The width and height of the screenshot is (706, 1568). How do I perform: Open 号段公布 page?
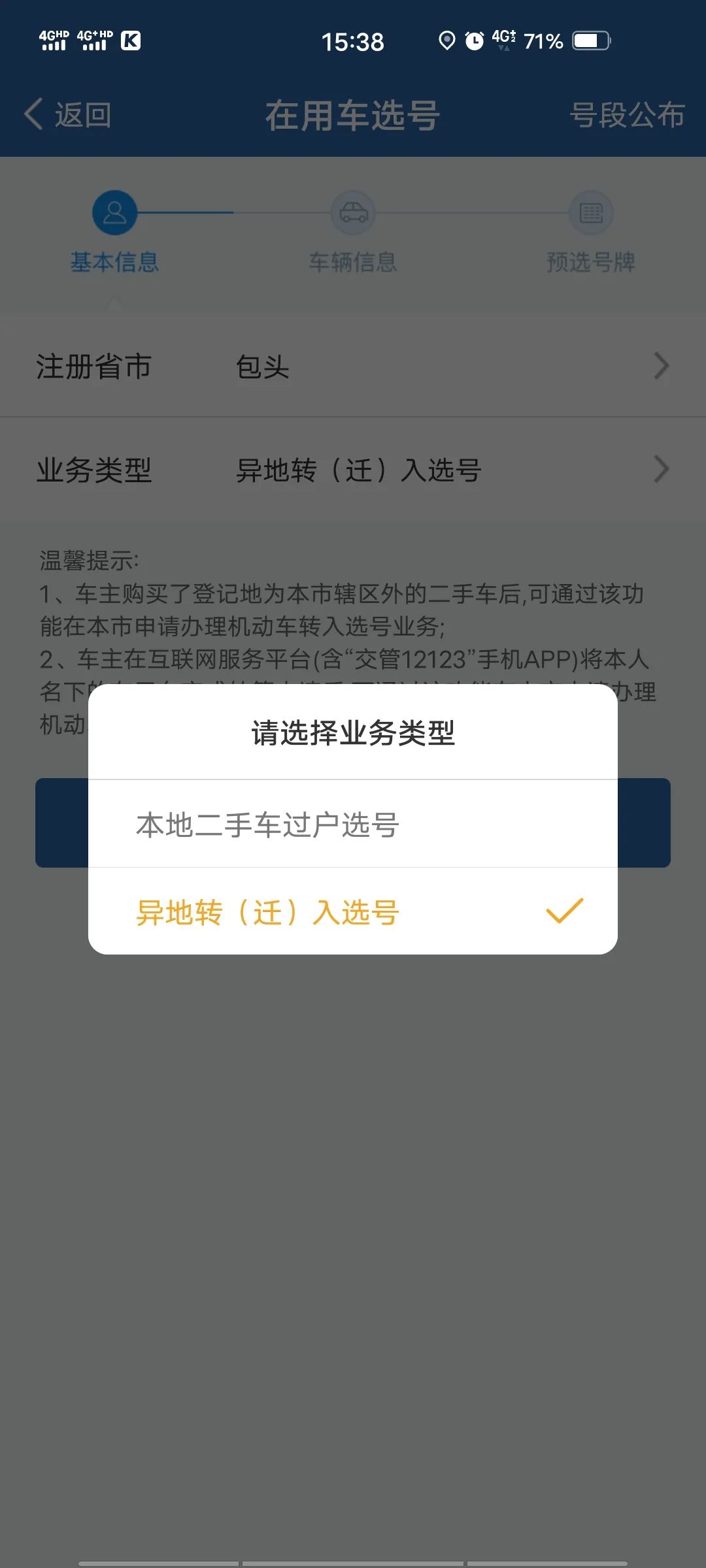coord(627,115)
